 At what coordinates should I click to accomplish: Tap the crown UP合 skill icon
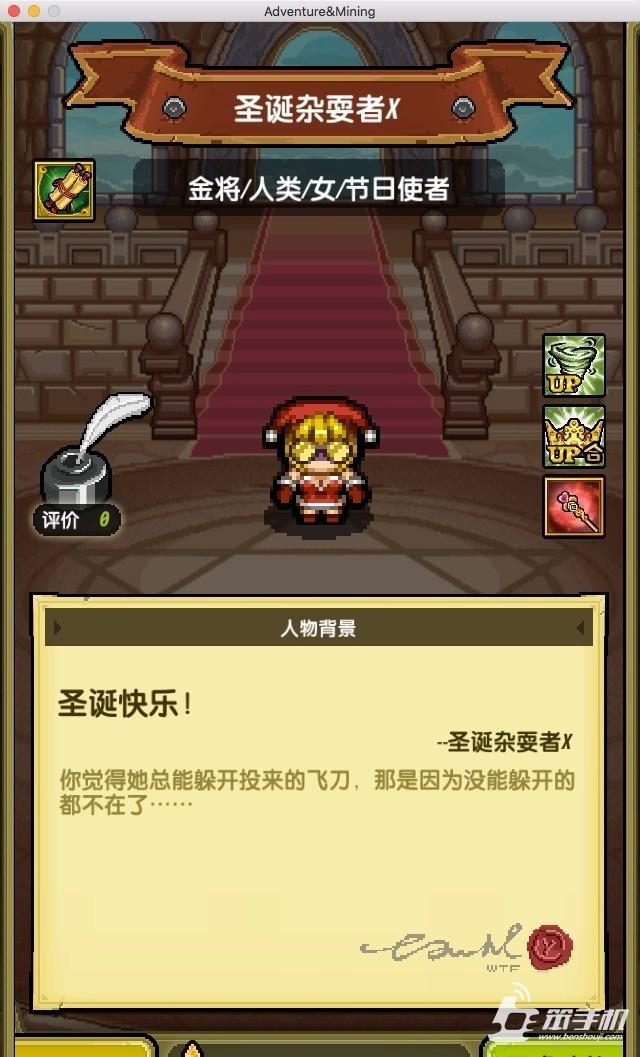coord(574,436)
